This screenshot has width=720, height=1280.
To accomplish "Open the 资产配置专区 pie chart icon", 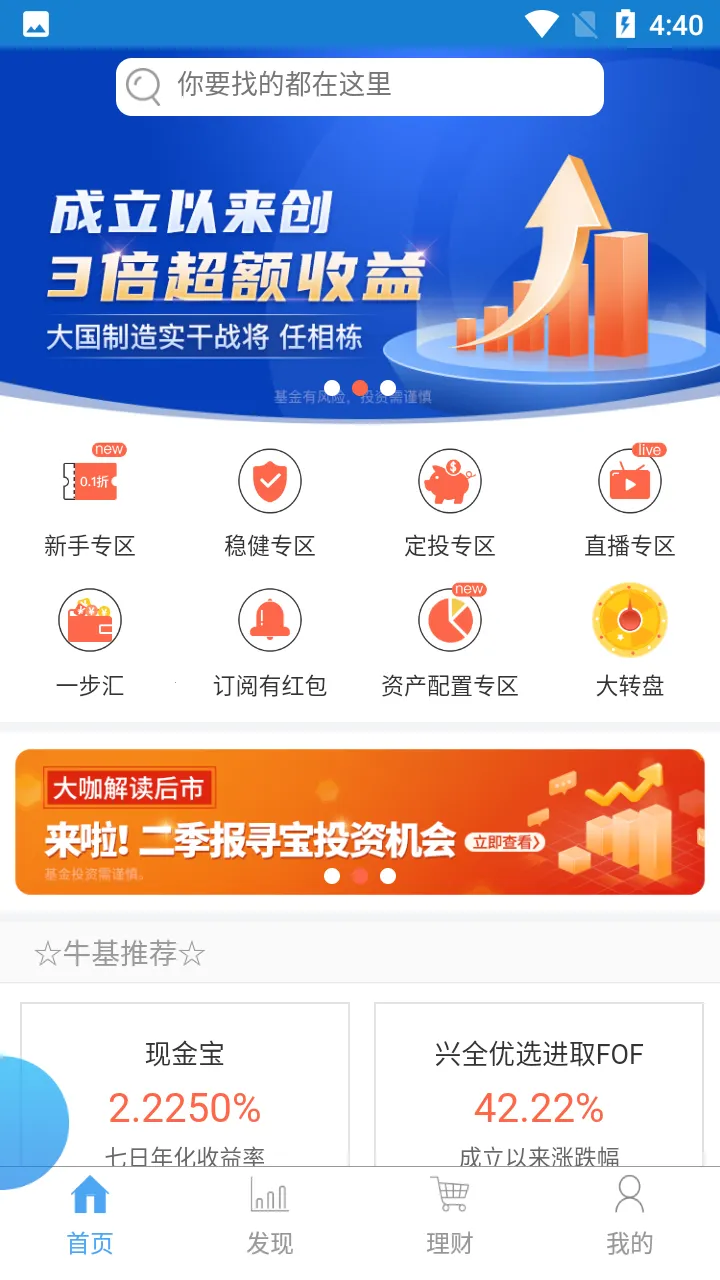I will [x=450, y=620].
